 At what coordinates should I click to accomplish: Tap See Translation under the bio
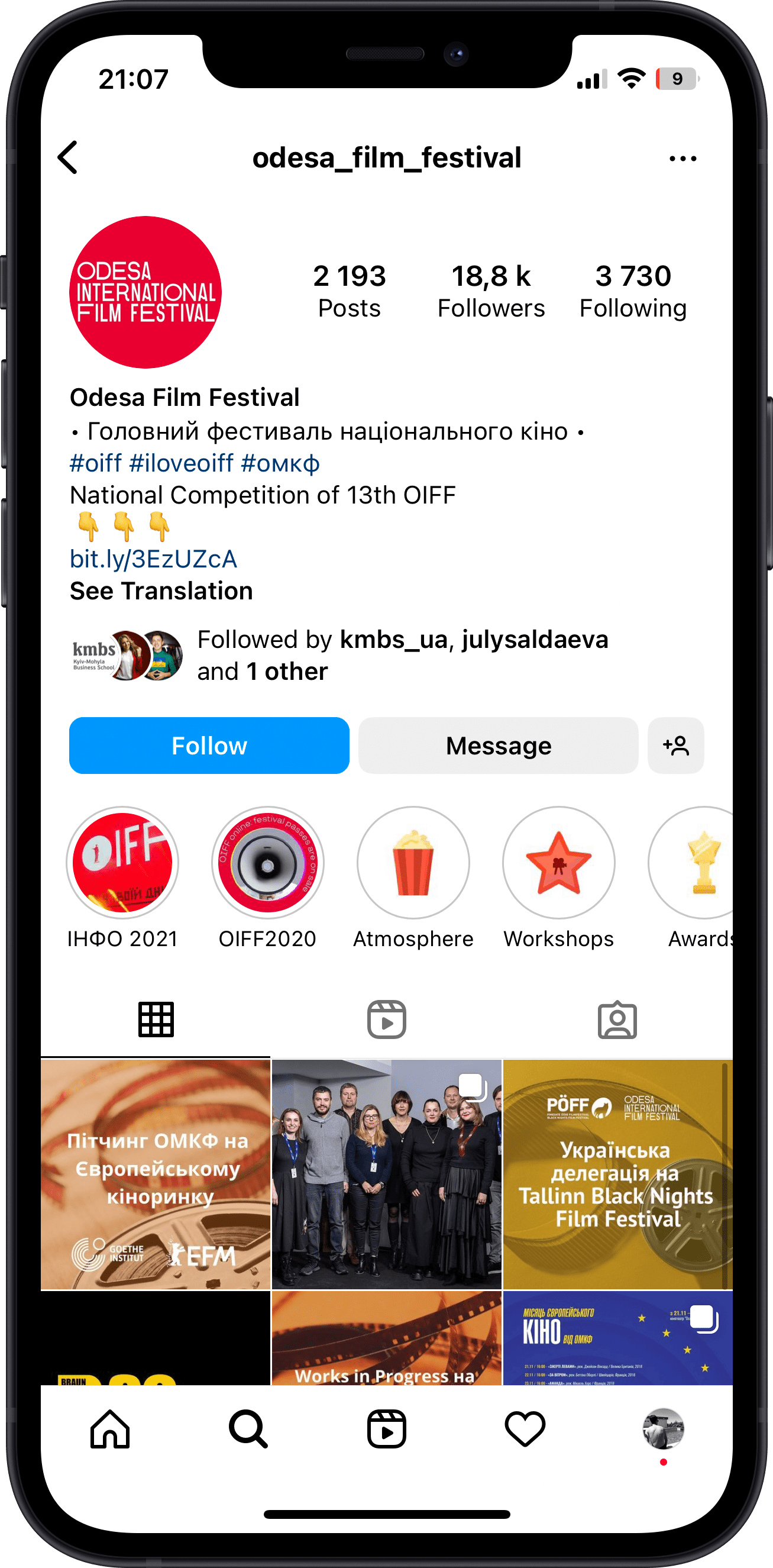click(161, 591)
